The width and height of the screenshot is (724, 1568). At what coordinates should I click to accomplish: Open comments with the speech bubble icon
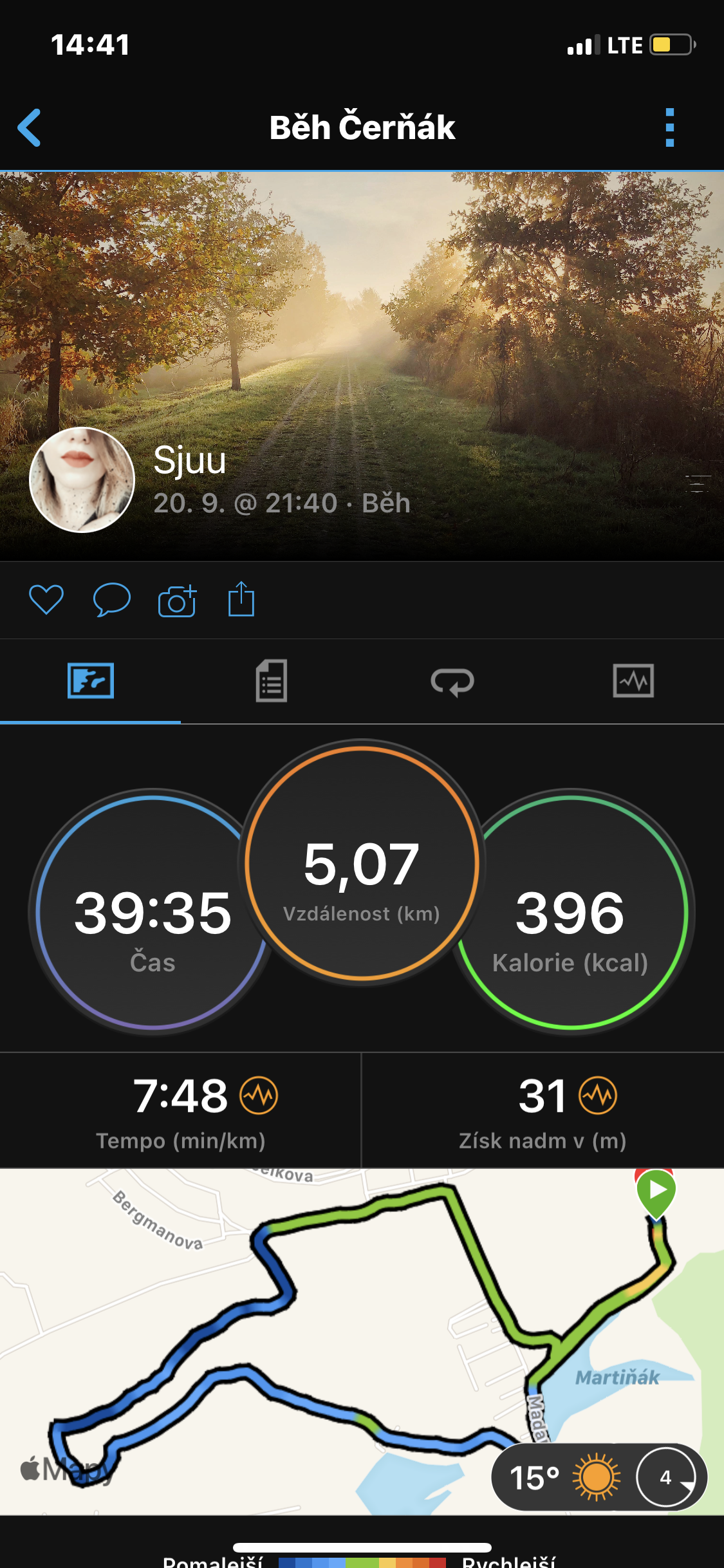coord(111,600)
